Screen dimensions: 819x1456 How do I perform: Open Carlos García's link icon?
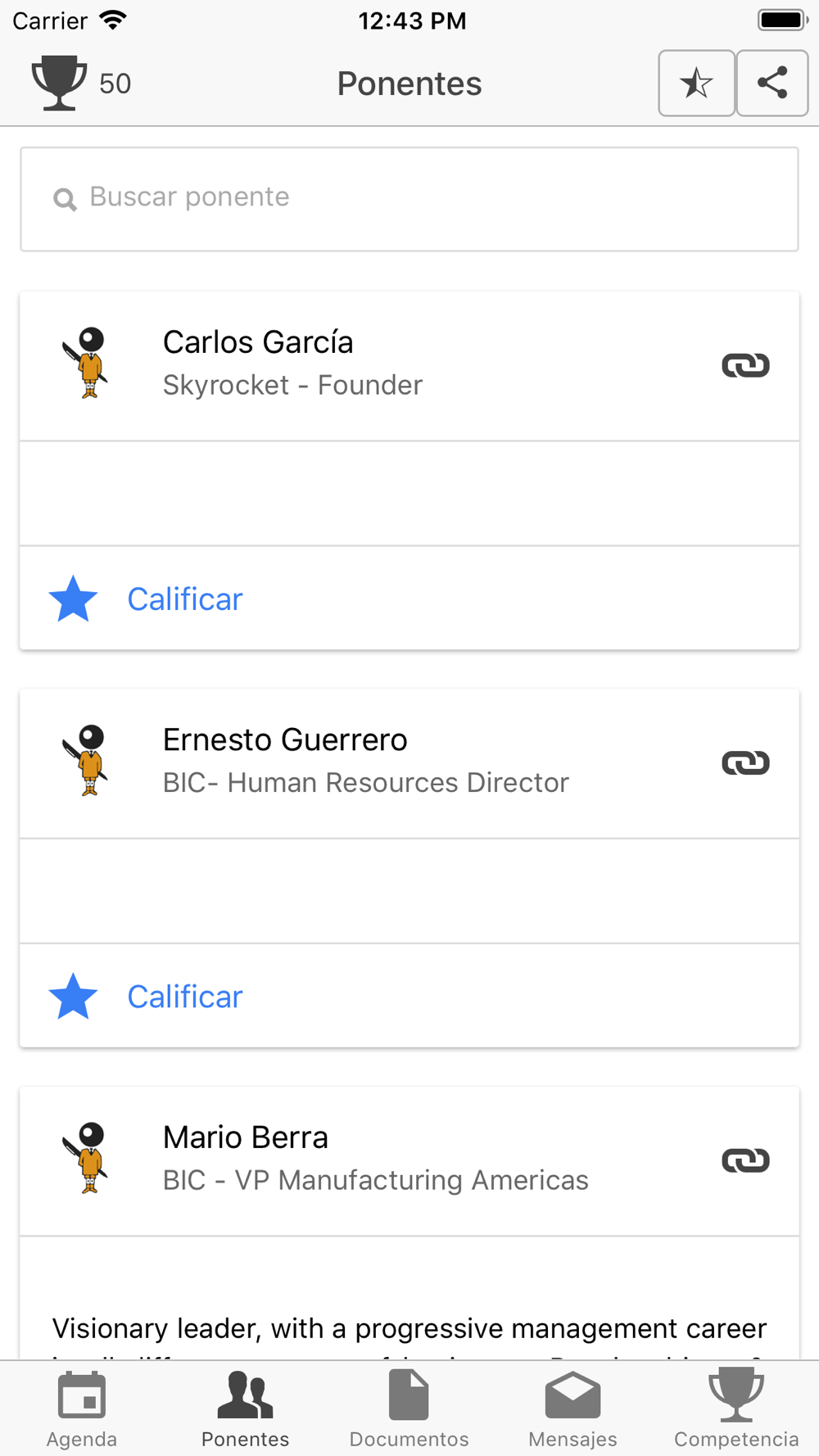(x=745, y=365)
